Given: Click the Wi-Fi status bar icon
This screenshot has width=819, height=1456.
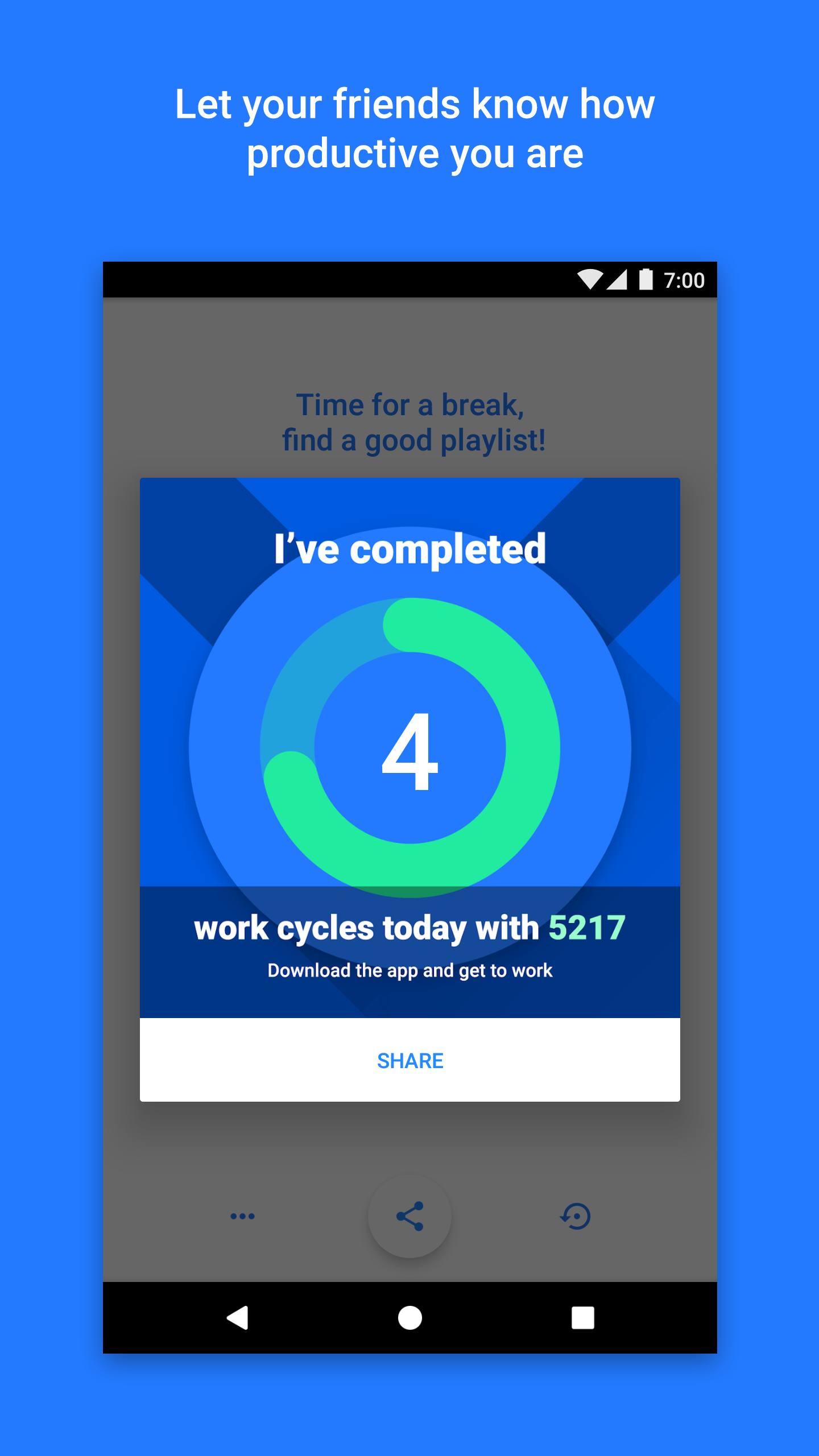Looking at the screenshot, I should [x=591, y=279].
